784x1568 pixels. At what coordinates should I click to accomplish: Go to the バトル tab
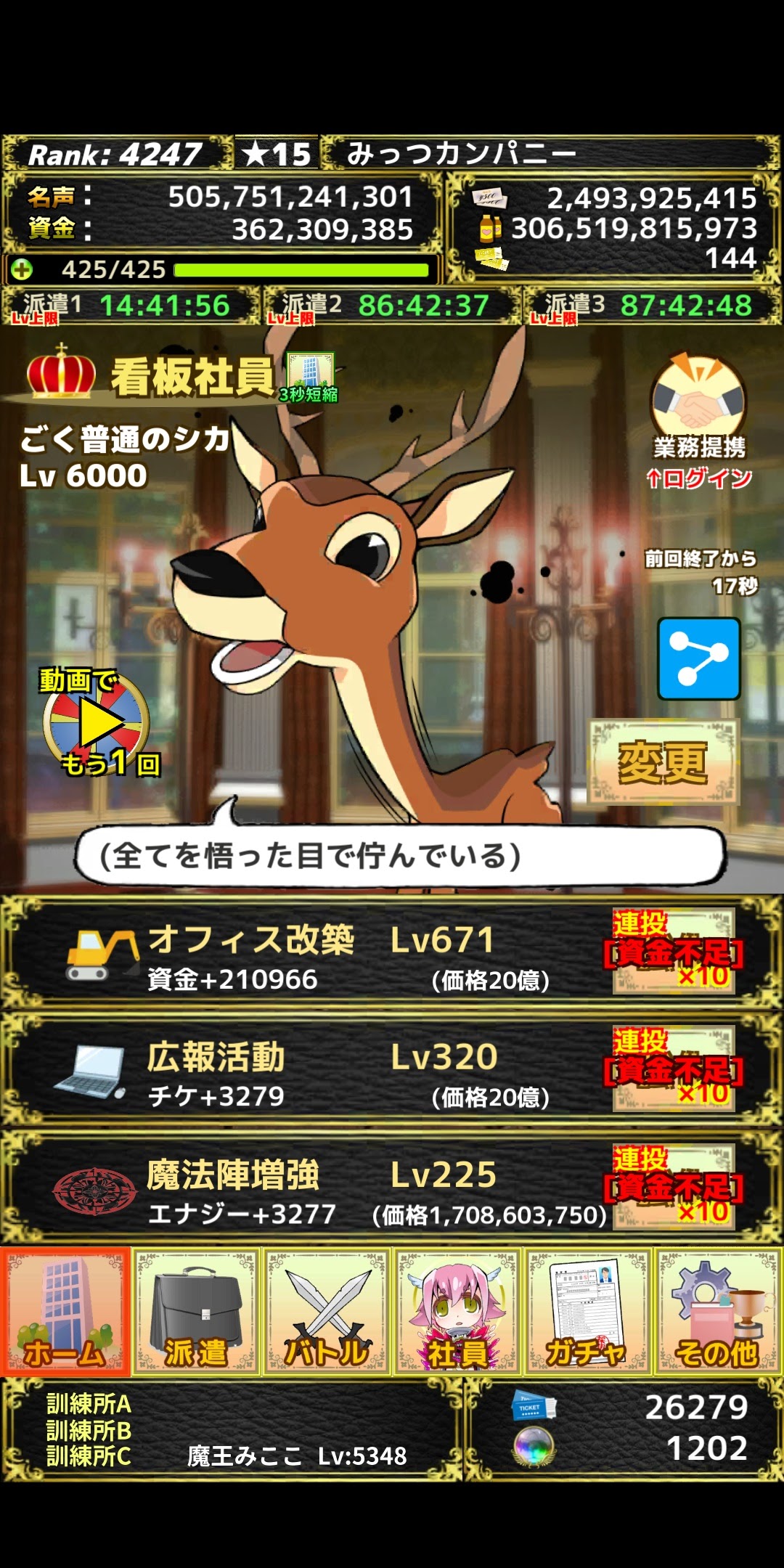pos(327,1312)
